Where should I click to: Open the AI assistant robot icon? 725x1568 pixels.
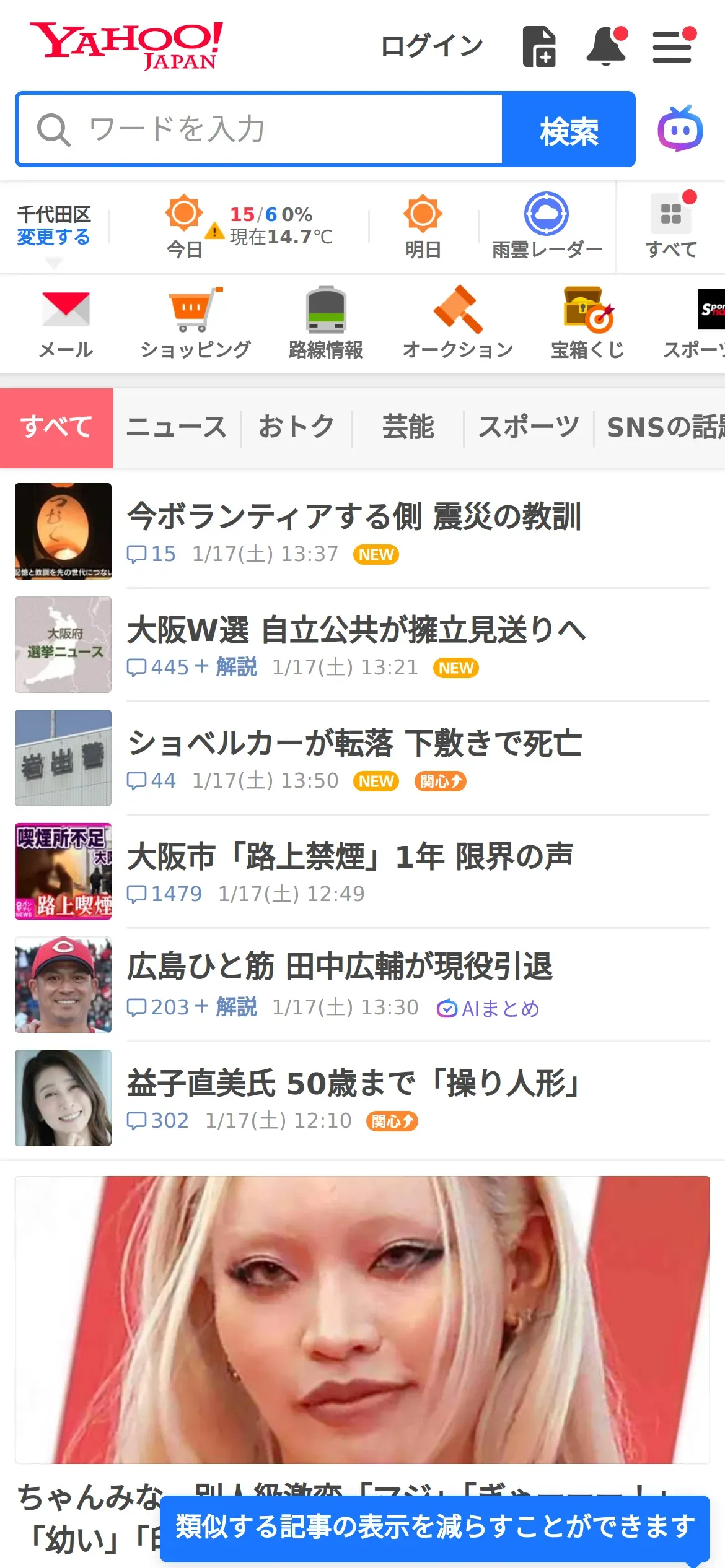680,129
